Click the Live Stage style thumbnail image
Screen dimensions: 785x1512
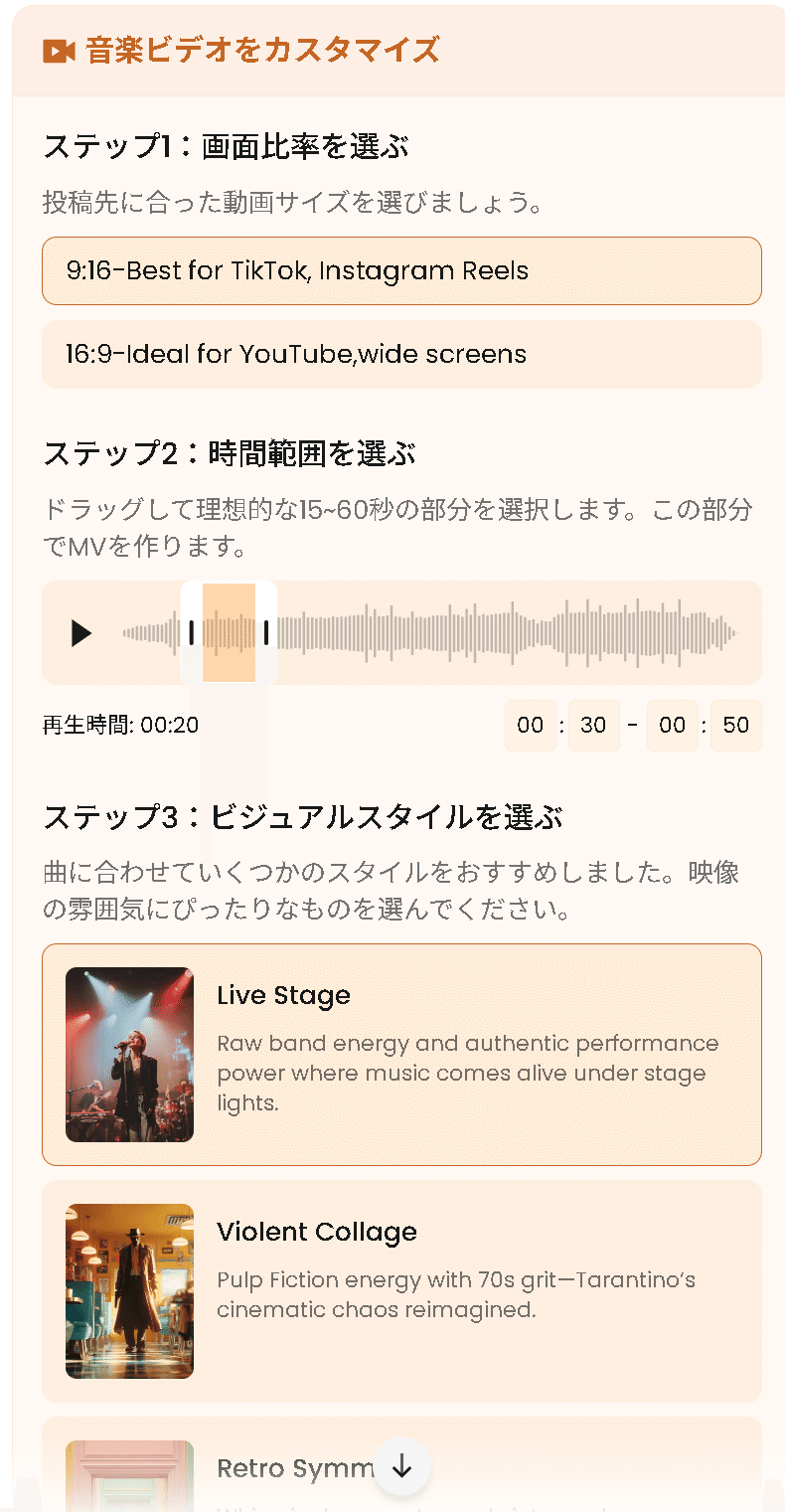pos(129,1054)
